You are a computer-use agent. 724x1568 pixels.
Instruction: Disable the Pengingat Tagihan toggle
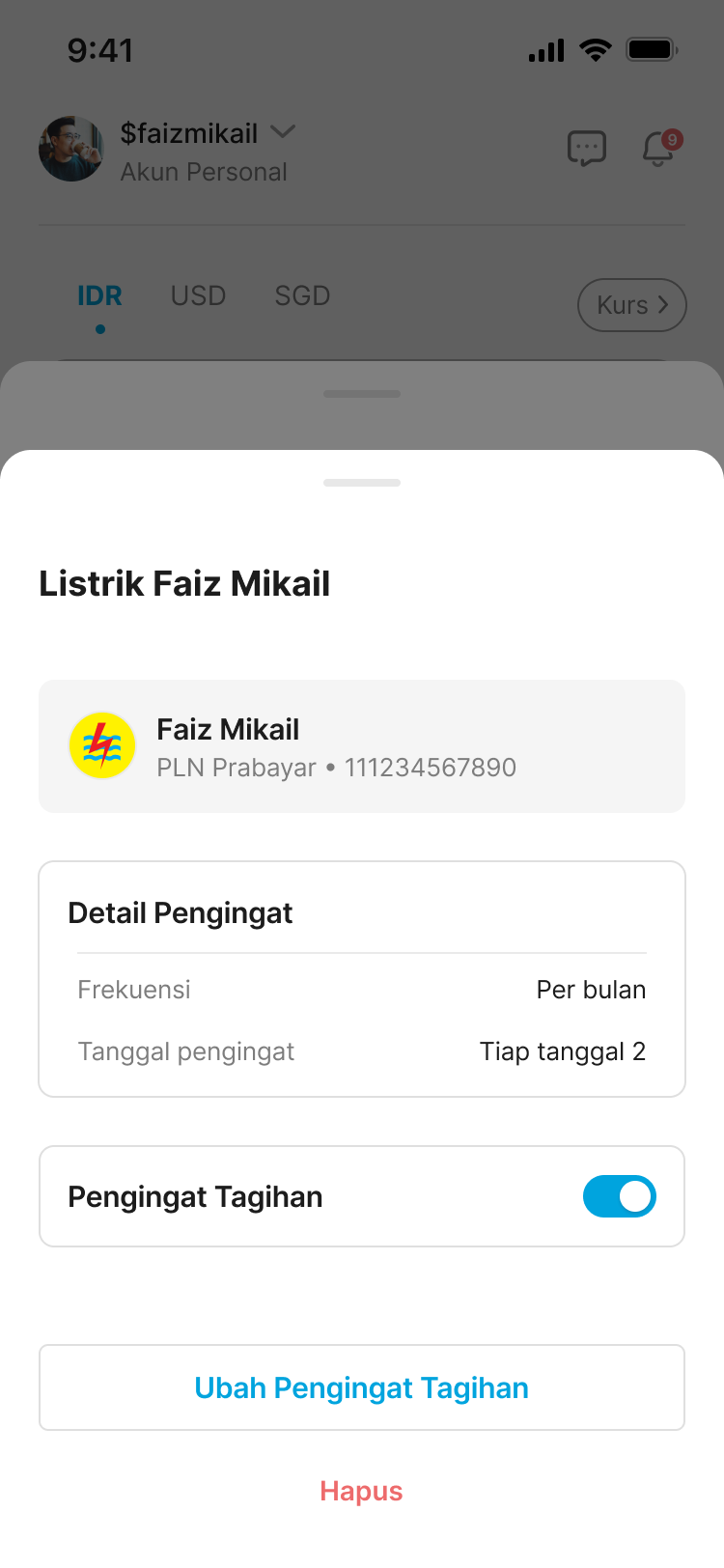pyautogui.click(x=619, y=1195)
